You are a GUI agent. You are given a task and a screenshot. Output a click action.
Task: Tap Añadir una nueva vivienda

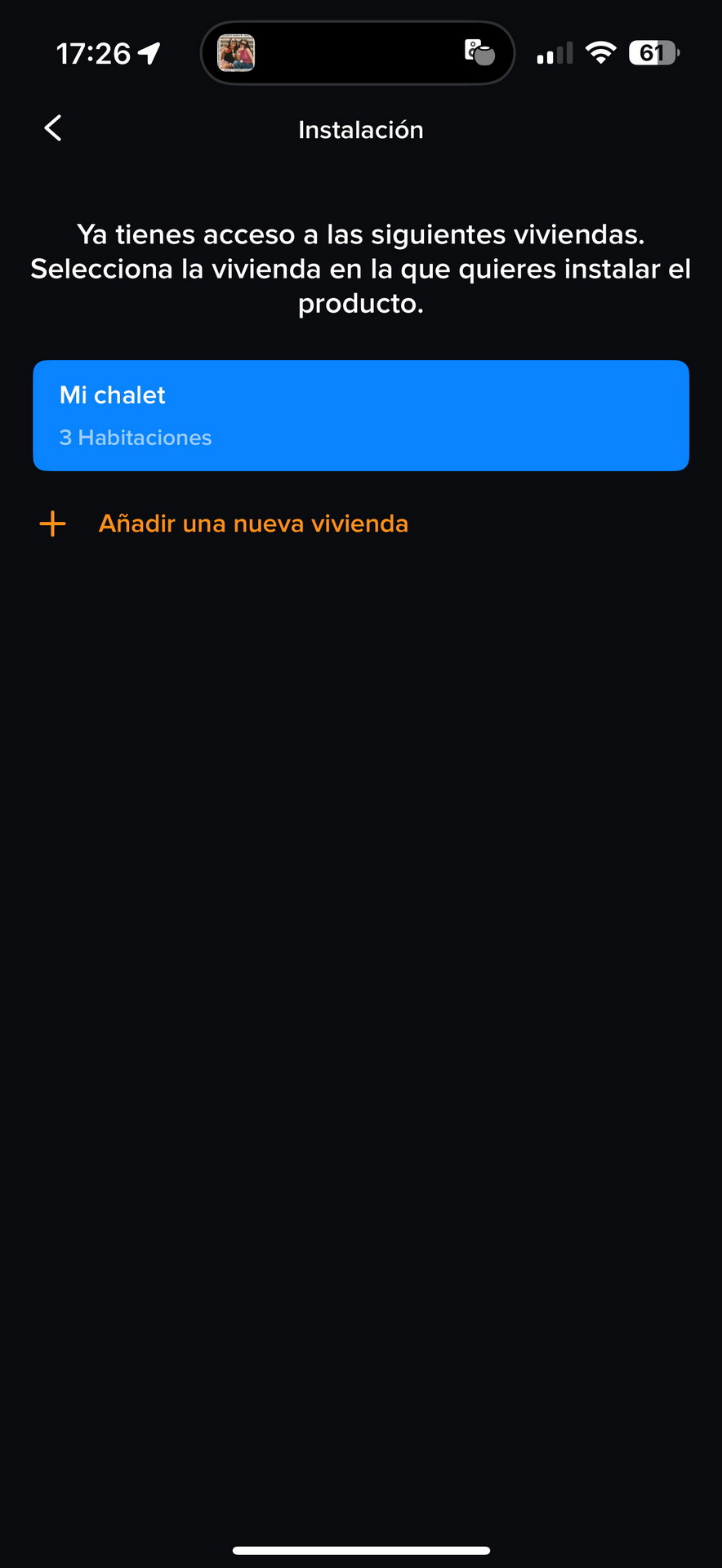coord(252,523)
